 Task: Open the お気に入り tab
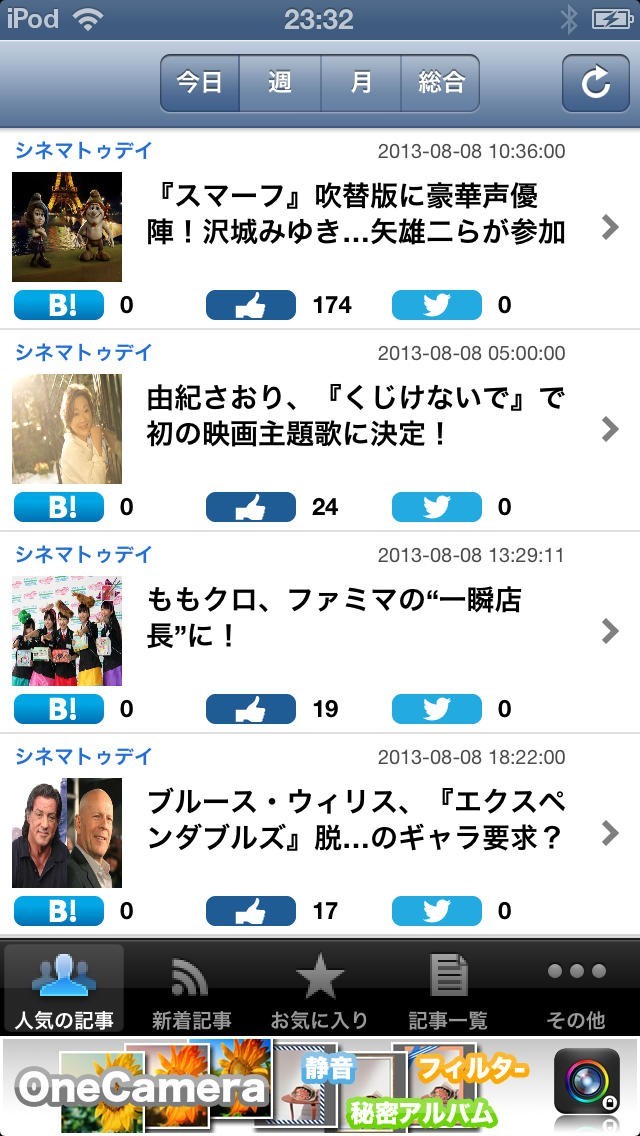click(x=319, y=990)
